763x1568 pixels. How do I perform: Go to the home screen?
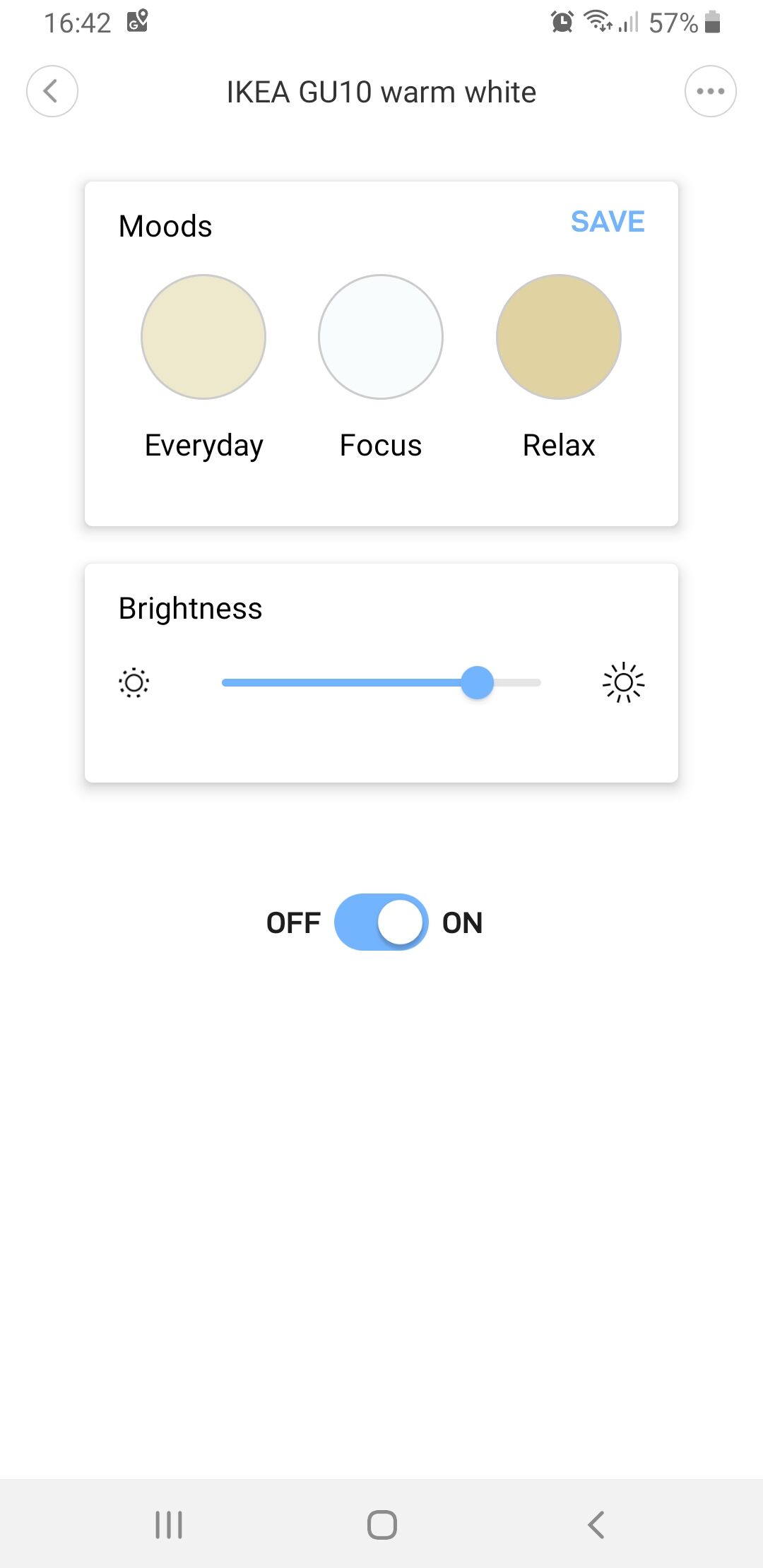click(x=381, y=1524)
